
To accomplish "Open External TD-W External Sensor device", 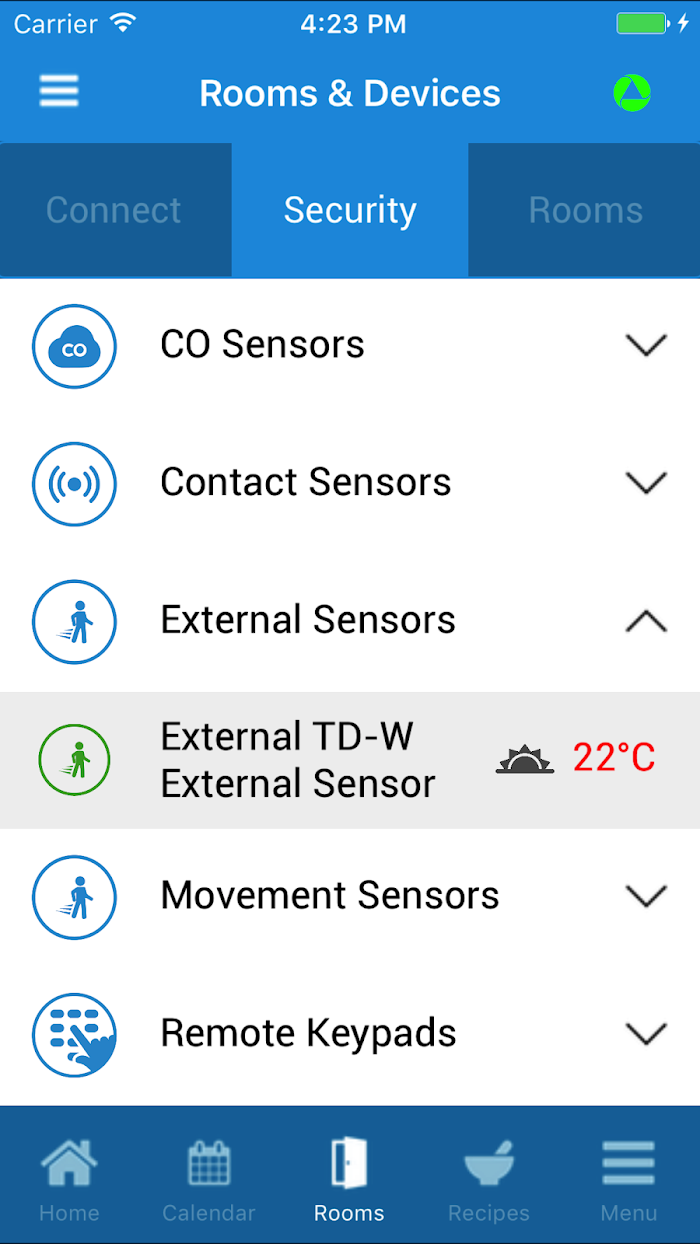I will [x=350, y=760].
